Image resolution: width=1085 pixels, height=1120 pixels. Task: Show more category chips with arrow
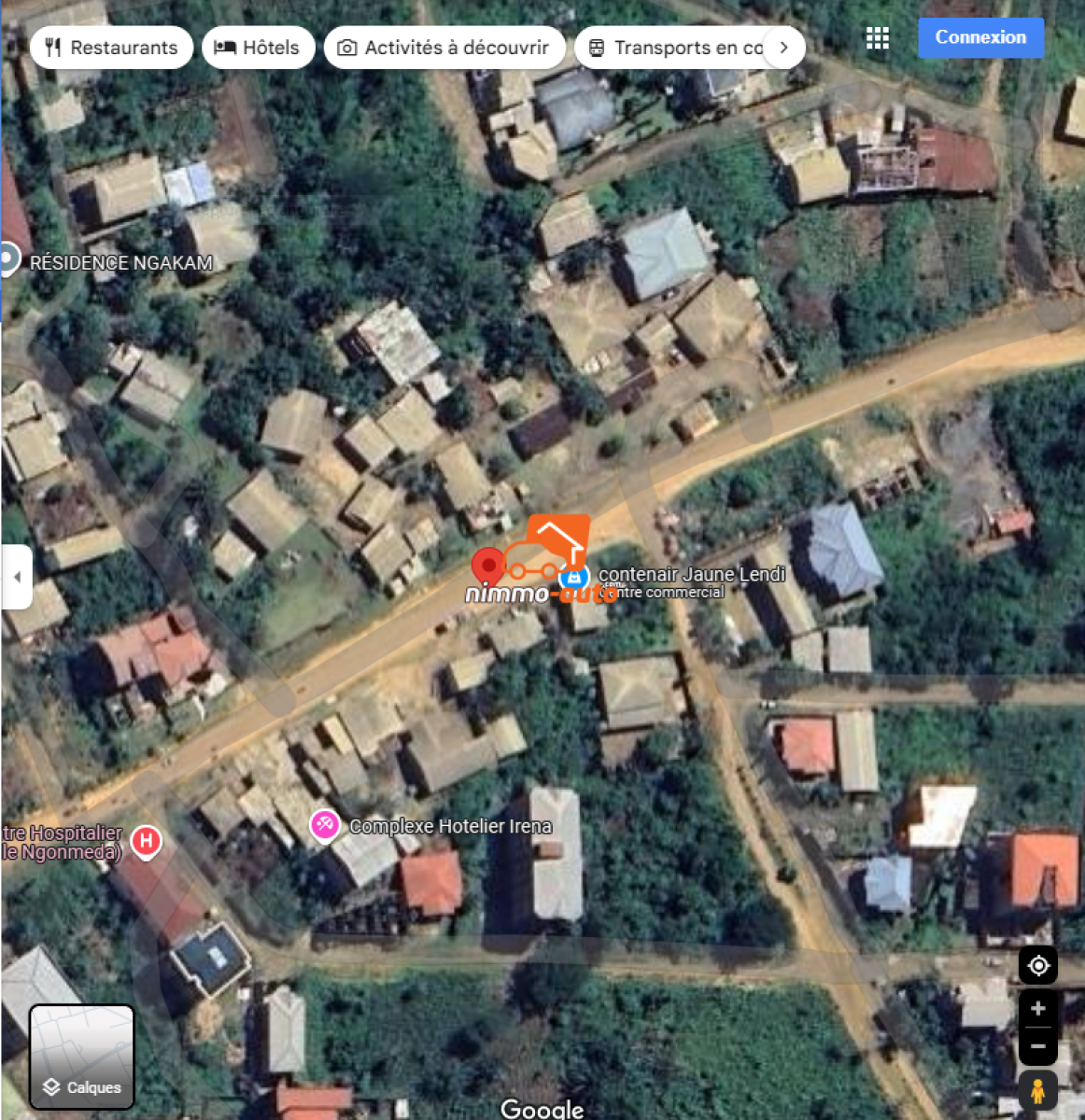[783, 48]
